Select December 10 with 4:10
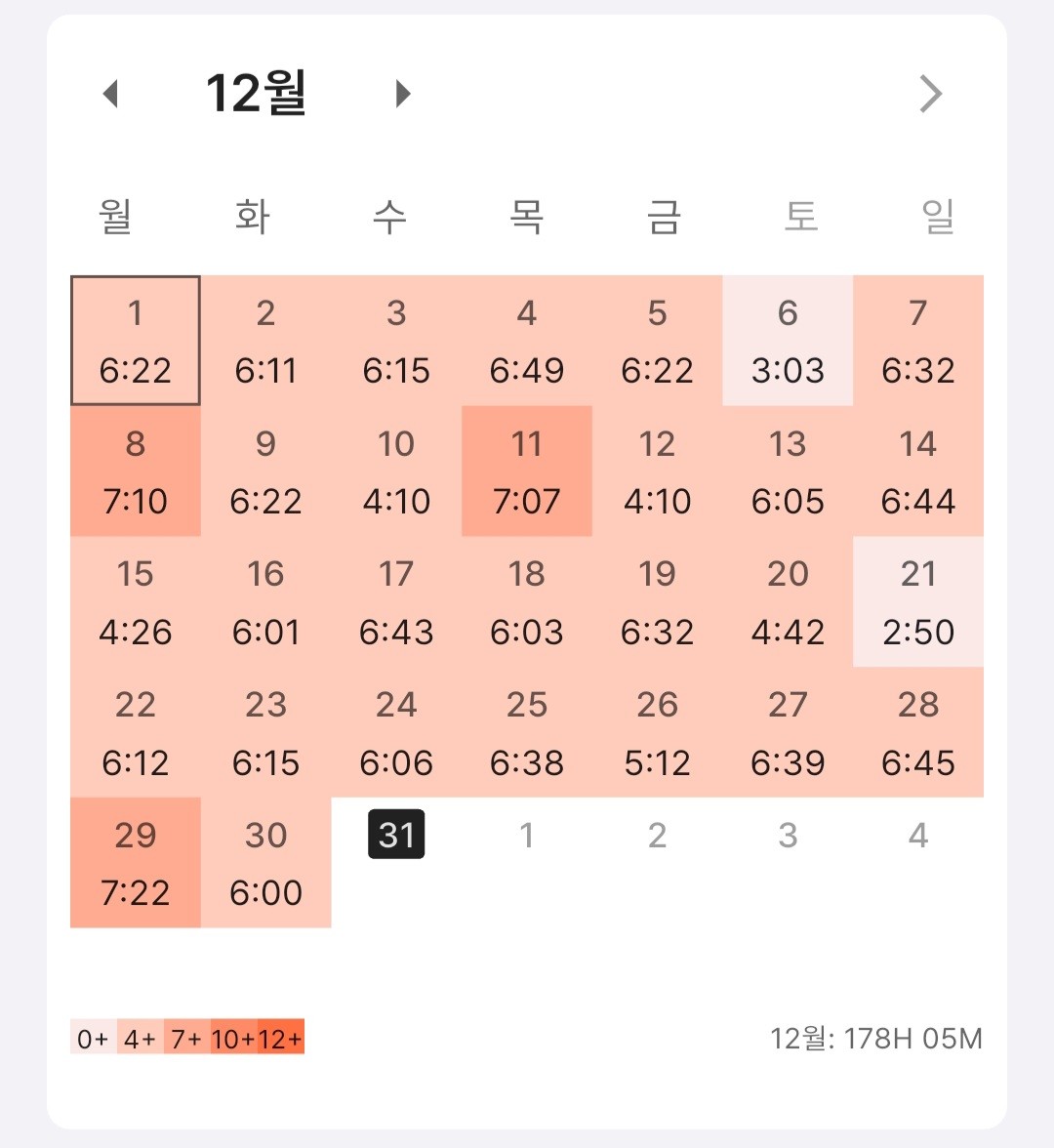The width and height of the screenshot is (1054, 1148). tap(396, 471)
